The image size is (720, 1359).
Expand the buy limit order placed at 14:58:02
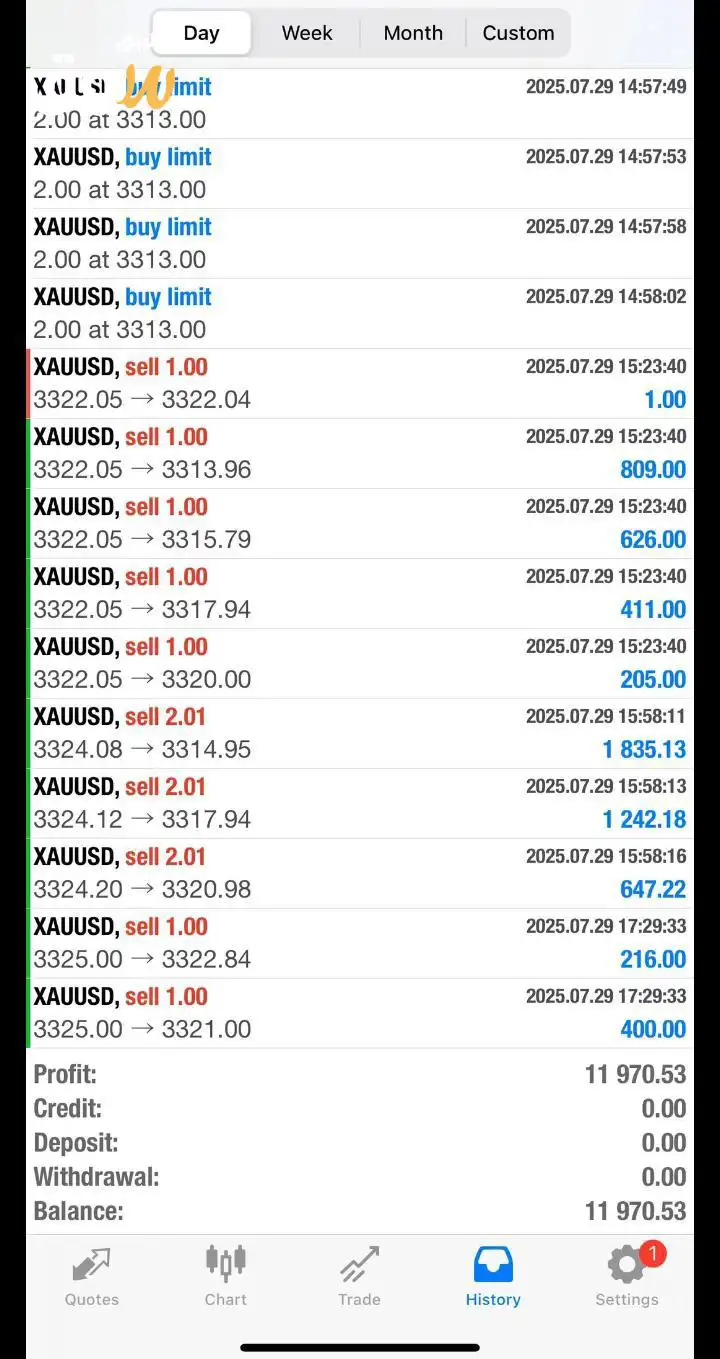[360, 314]
